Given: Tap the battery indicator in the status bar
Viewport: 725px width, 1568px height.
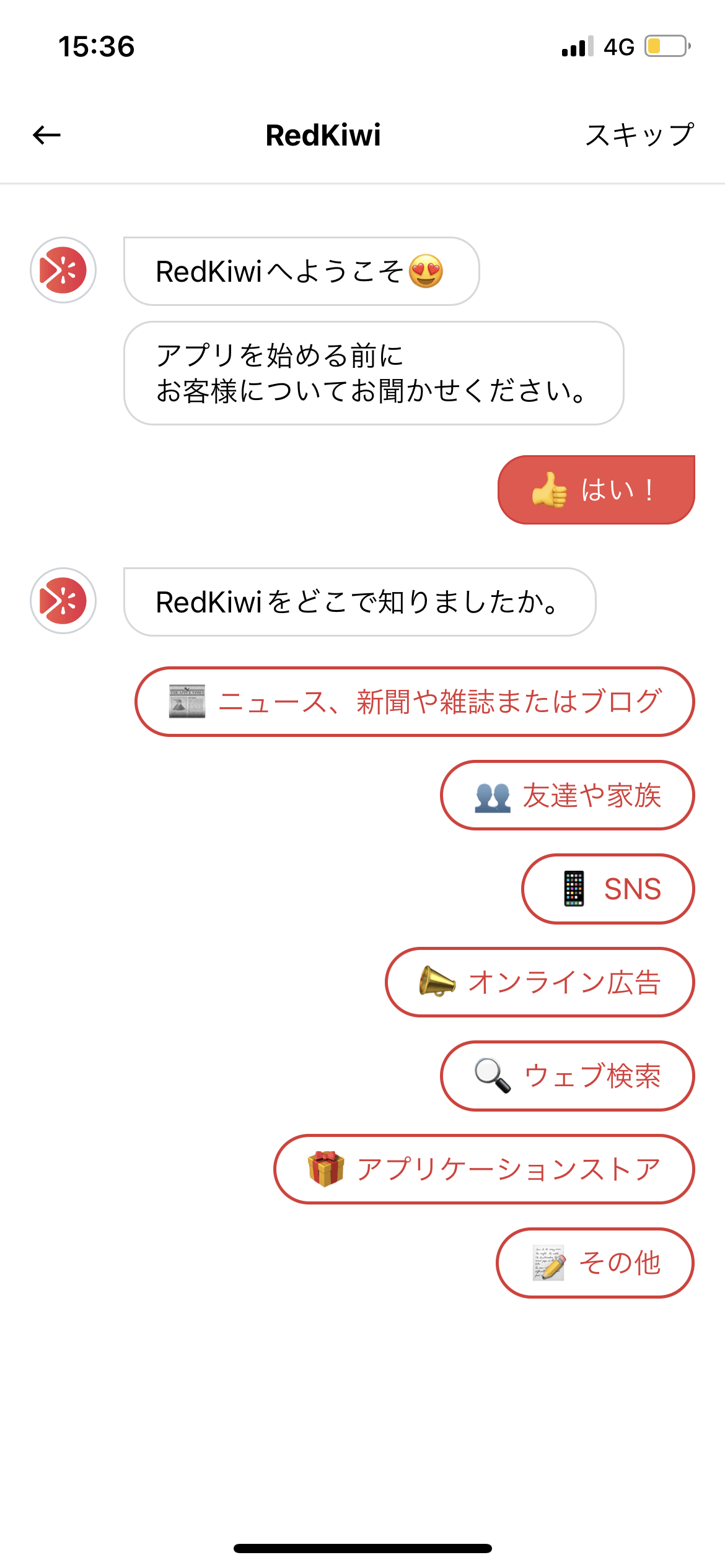Looking at the screenshot, I should tap(666, 45).
